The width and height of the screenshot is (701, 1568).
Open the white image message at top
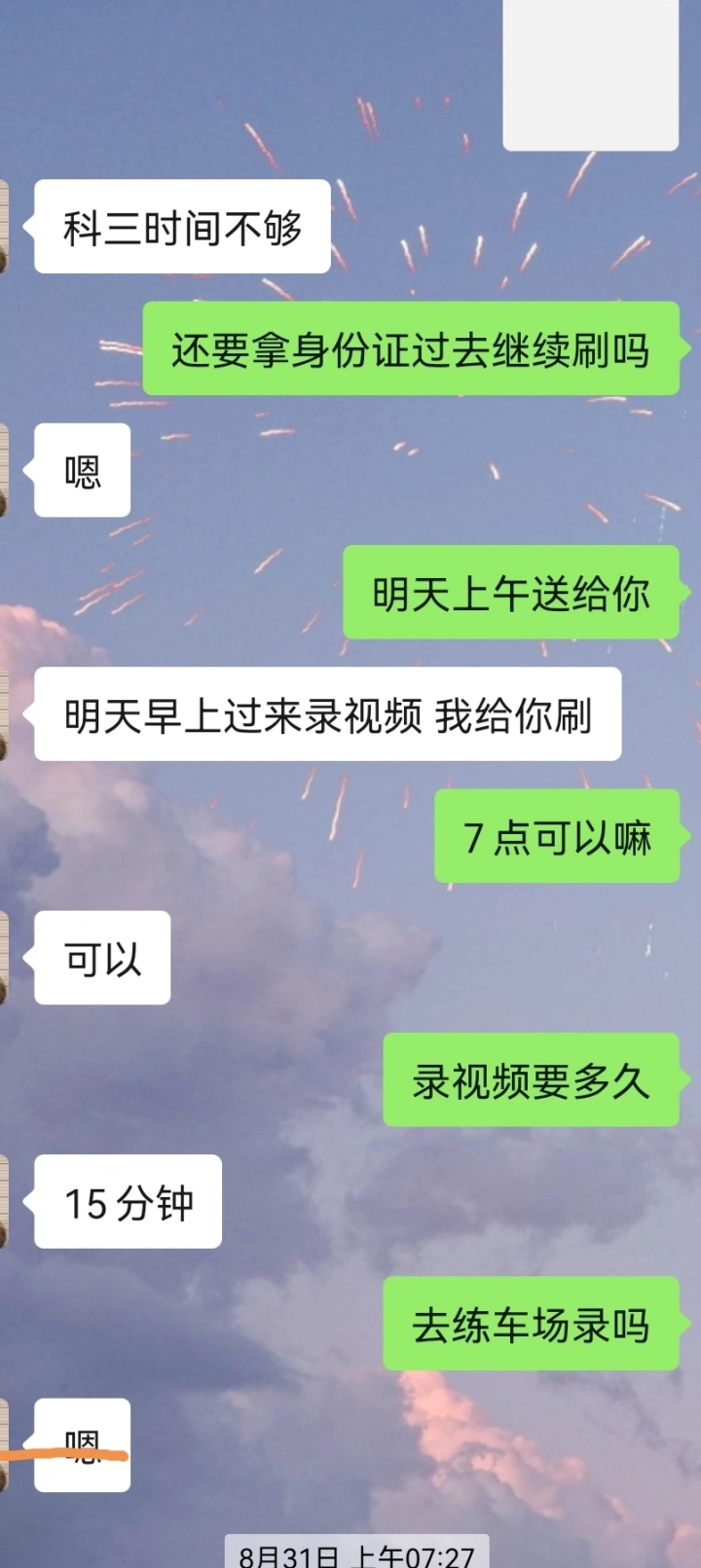tap(590, 74)
